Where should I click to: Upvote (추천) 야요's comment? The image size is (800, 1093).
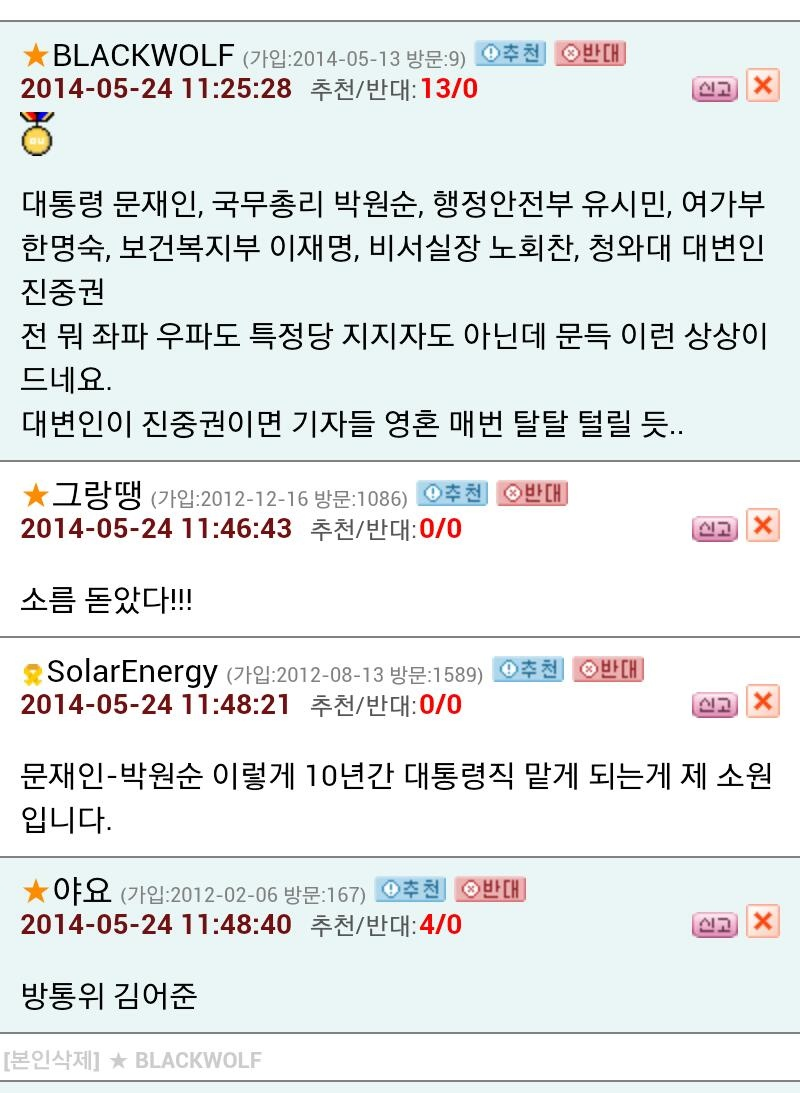point(410,889)
